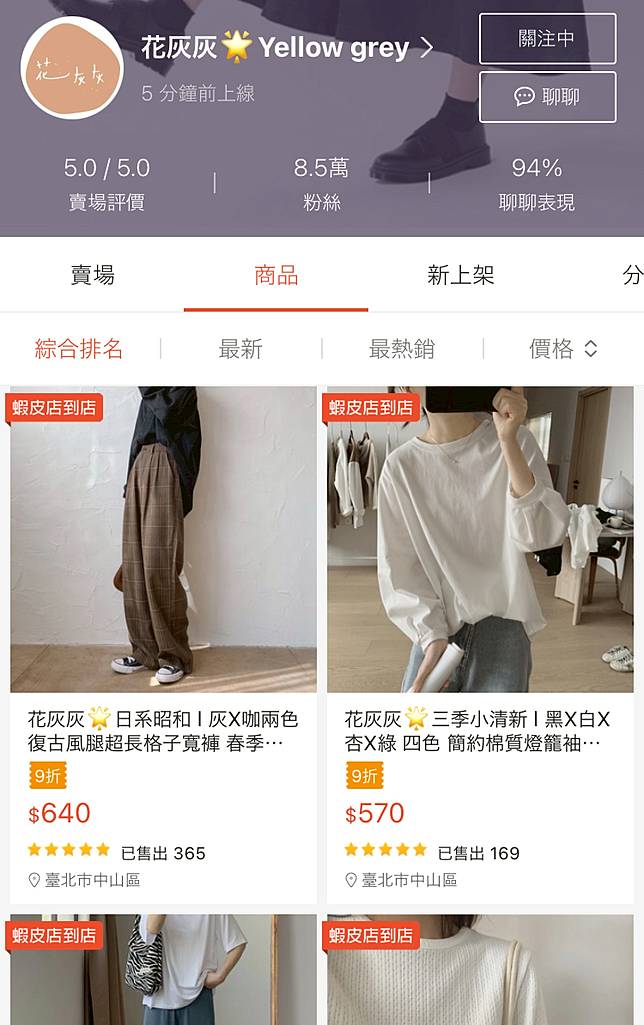Sort products by 綜合排名
Viewport: 644px width, 1025px height.
(x=79, y=349)
